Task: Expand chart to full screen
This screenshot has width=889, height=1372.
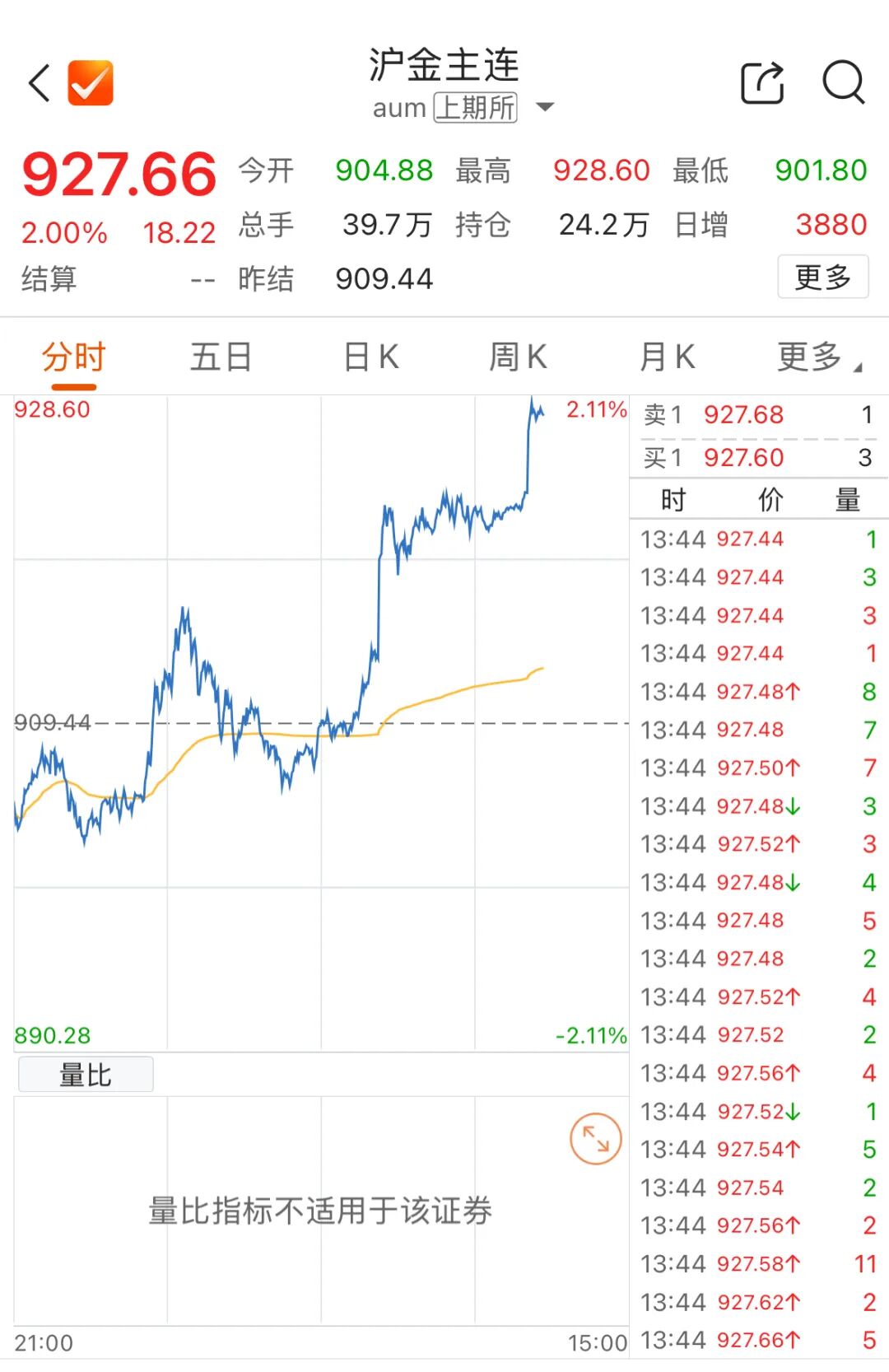Action: click(595, 1139)
